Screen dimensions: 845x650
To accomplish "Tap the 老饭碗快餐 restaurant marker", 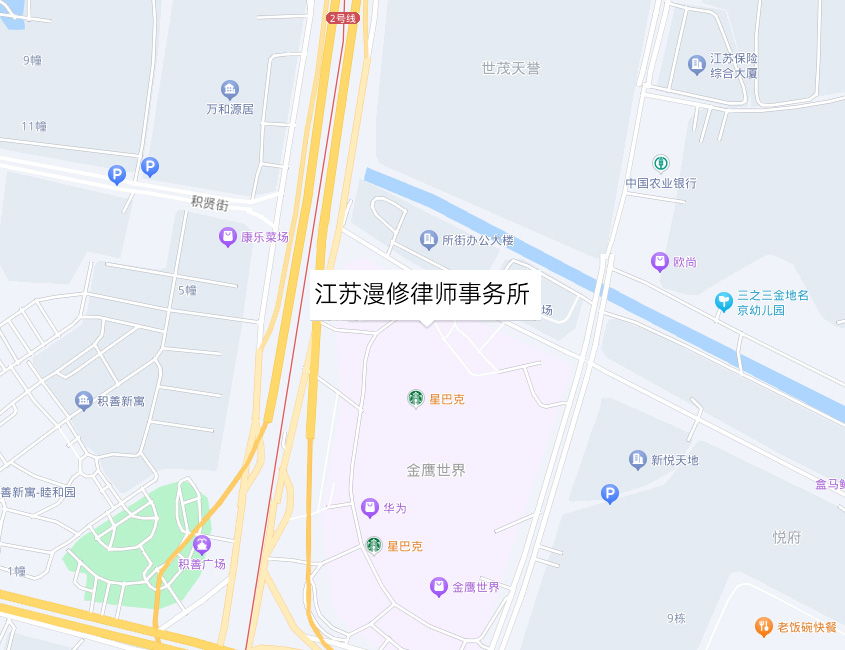I will (764, 627).
